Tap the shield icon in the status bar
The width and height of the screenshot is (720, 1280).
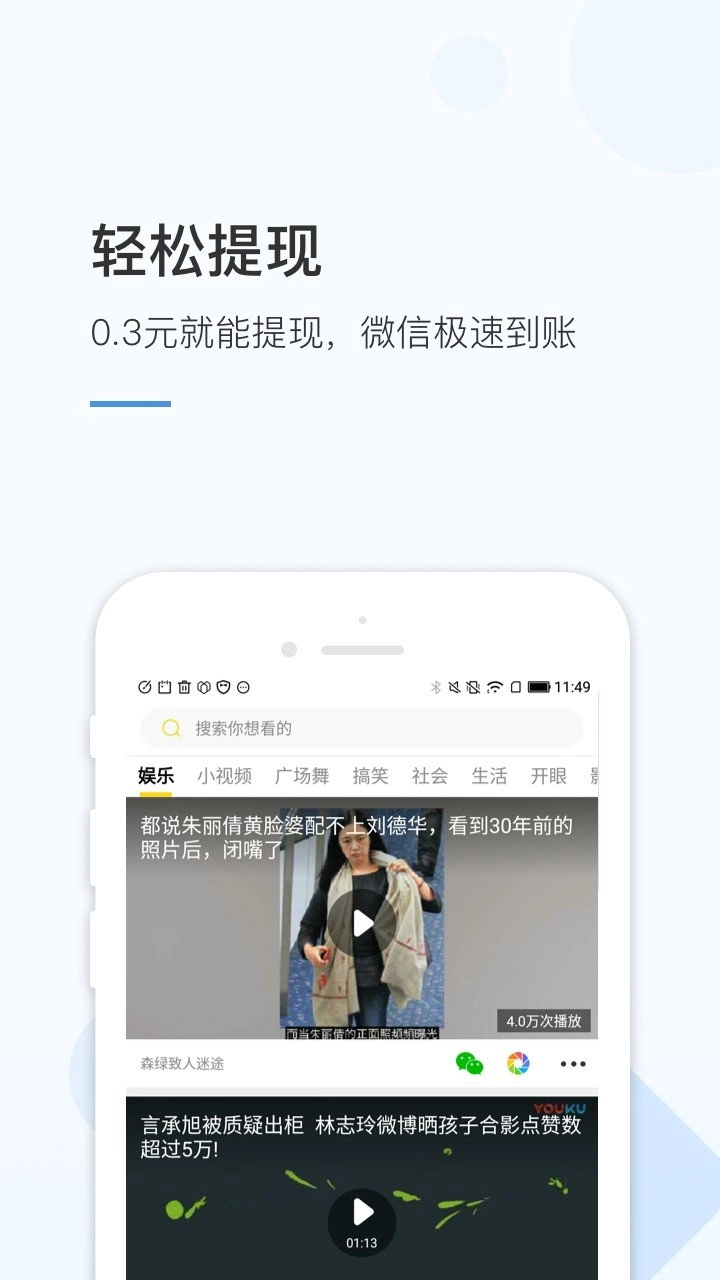(221, 686)
